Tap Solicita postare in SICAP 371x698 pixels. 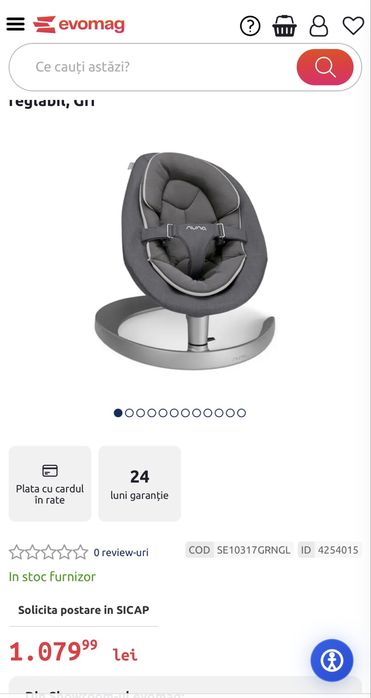[x=83, y=610]
